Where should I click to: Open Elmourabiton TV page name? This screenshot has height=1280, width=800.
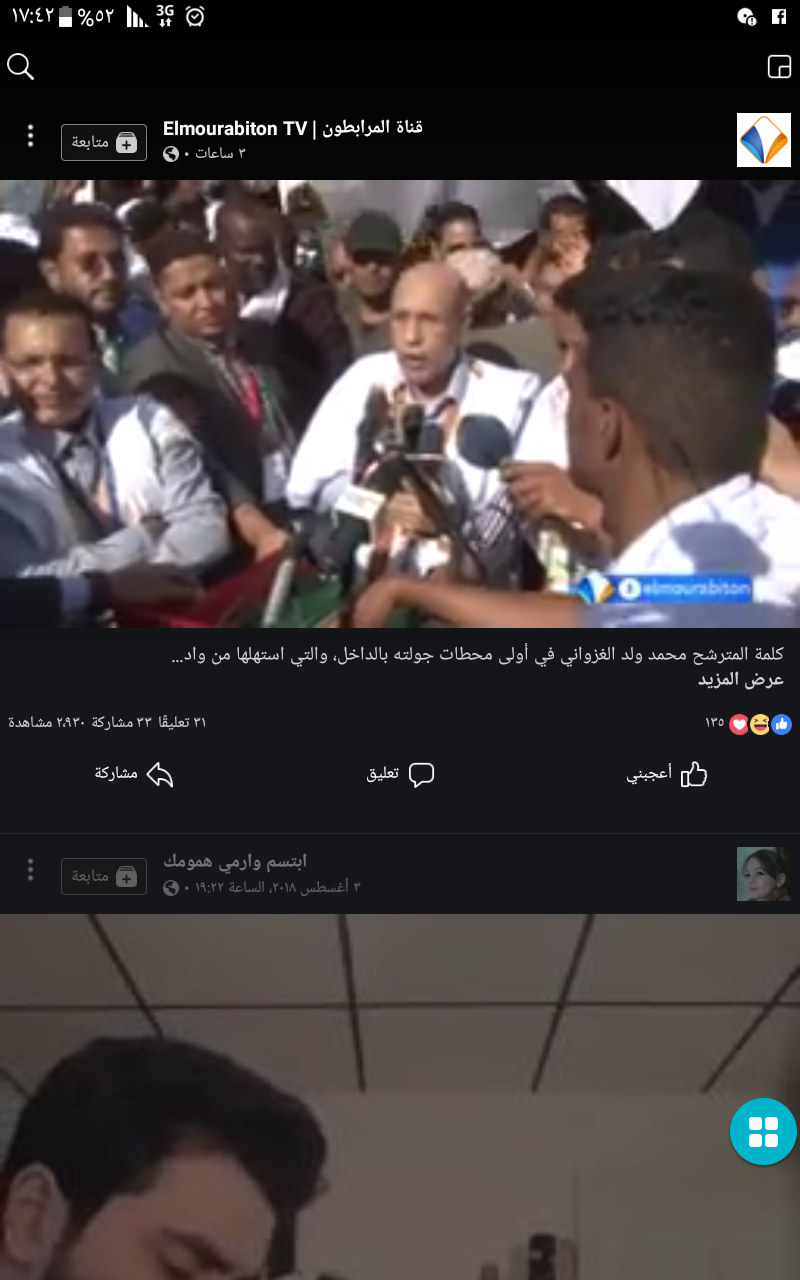tap(292, 128)
